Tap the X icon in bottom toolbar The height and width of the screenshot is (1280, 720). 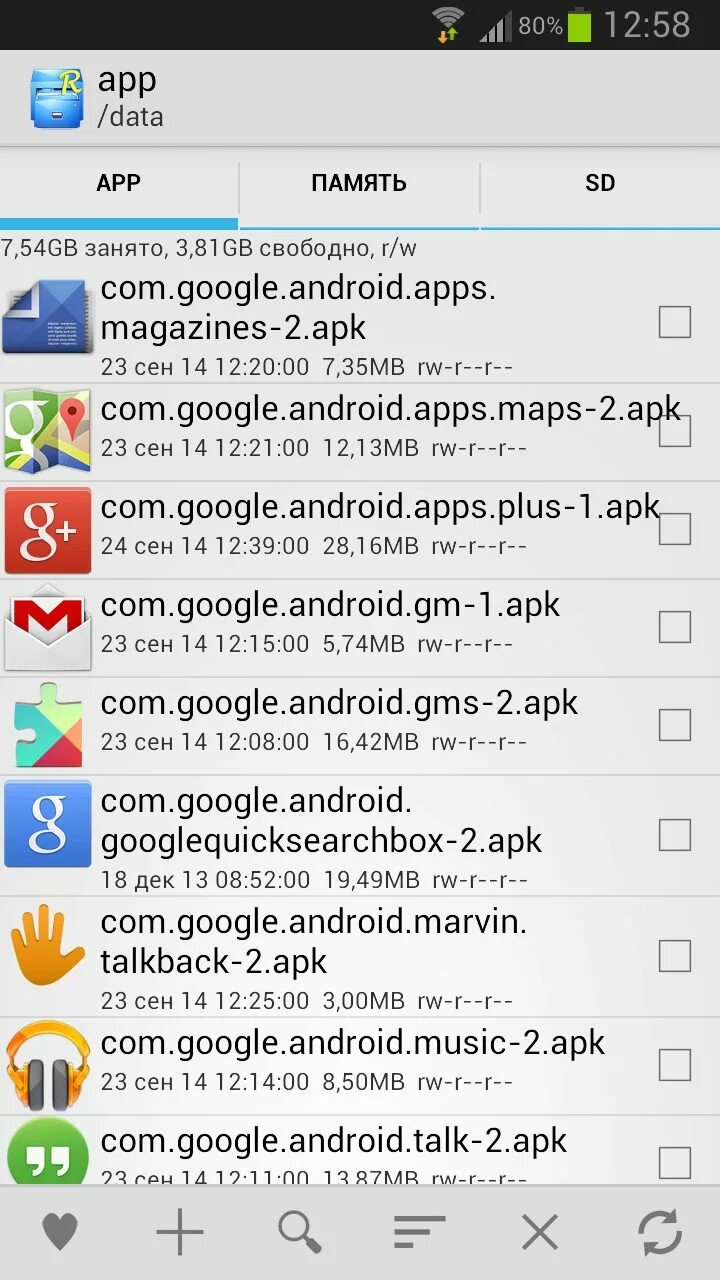(539, 1232)
